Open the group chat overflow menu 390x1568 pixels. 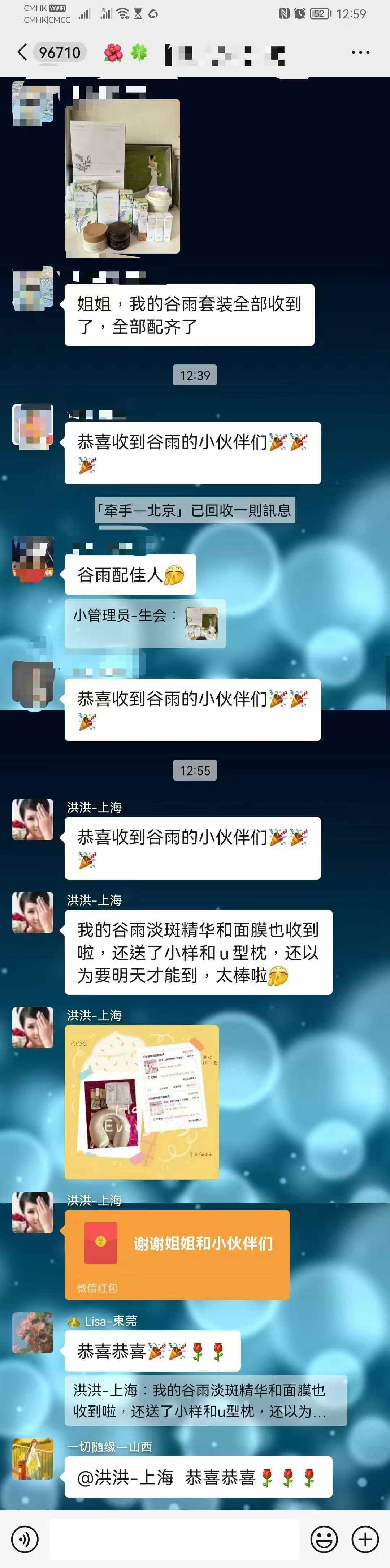click(360, 53)
